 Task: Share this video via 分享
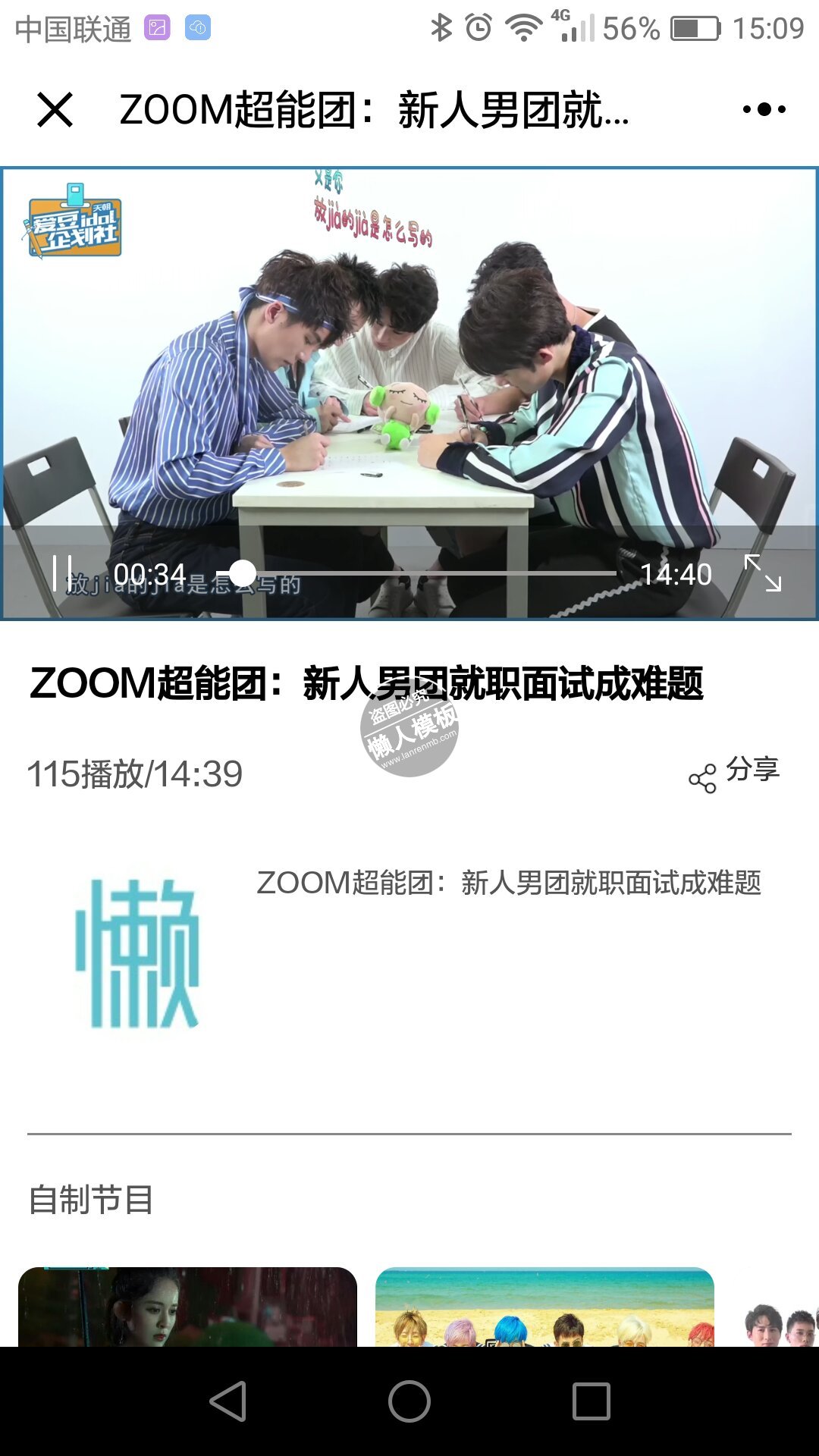(x=734, y=773)
